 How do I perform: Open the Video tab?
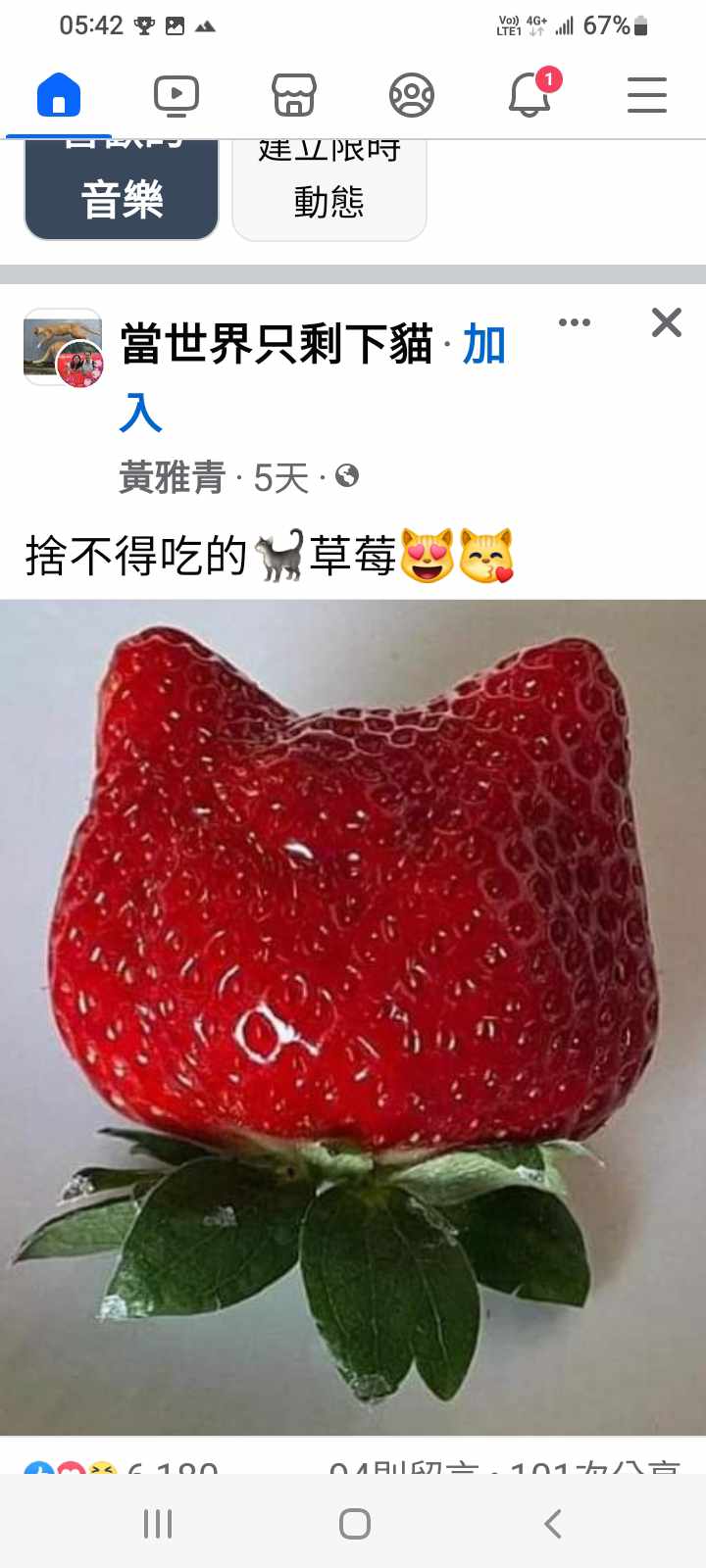point(176,96)
